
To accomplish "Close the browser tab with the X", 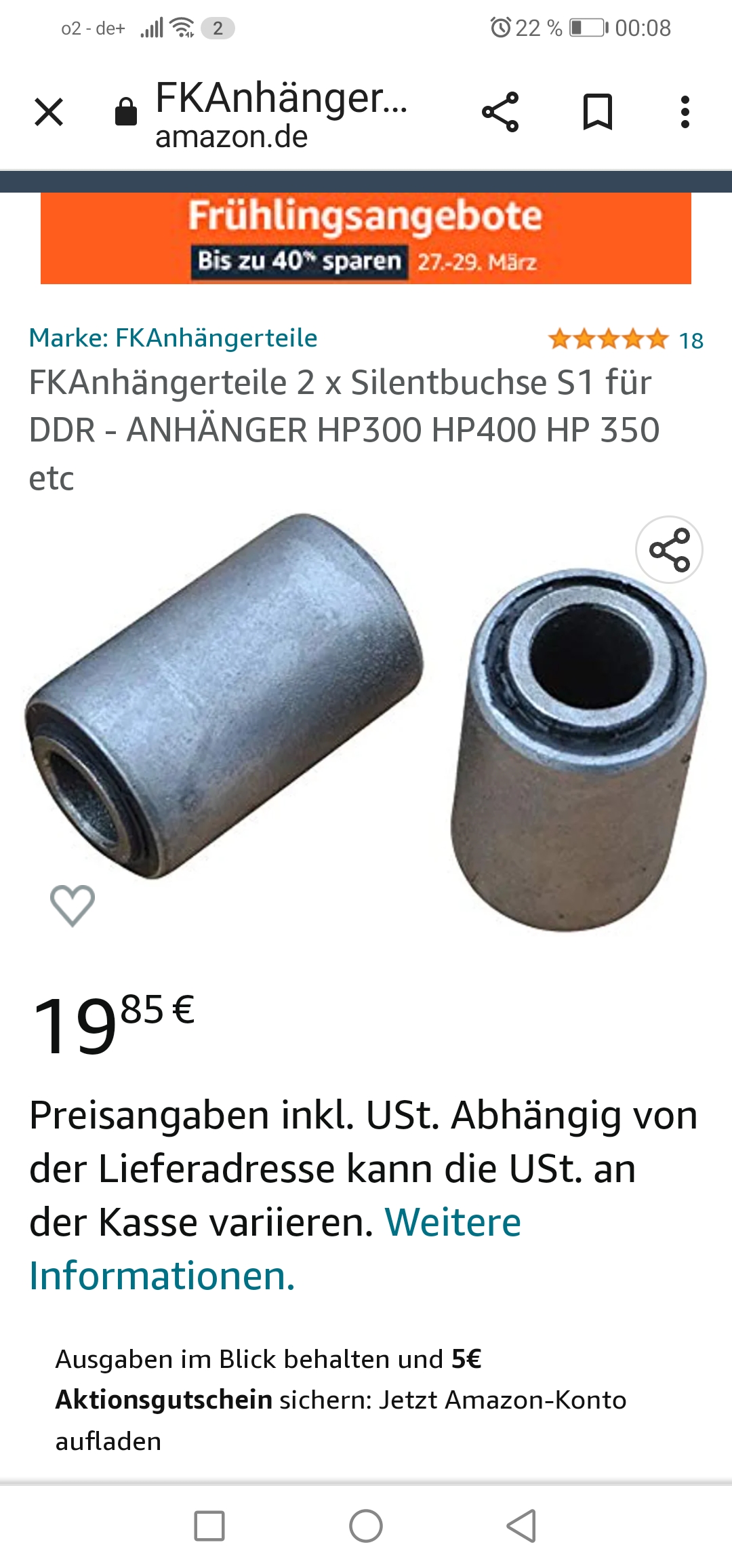I will [x=49, y=112].
